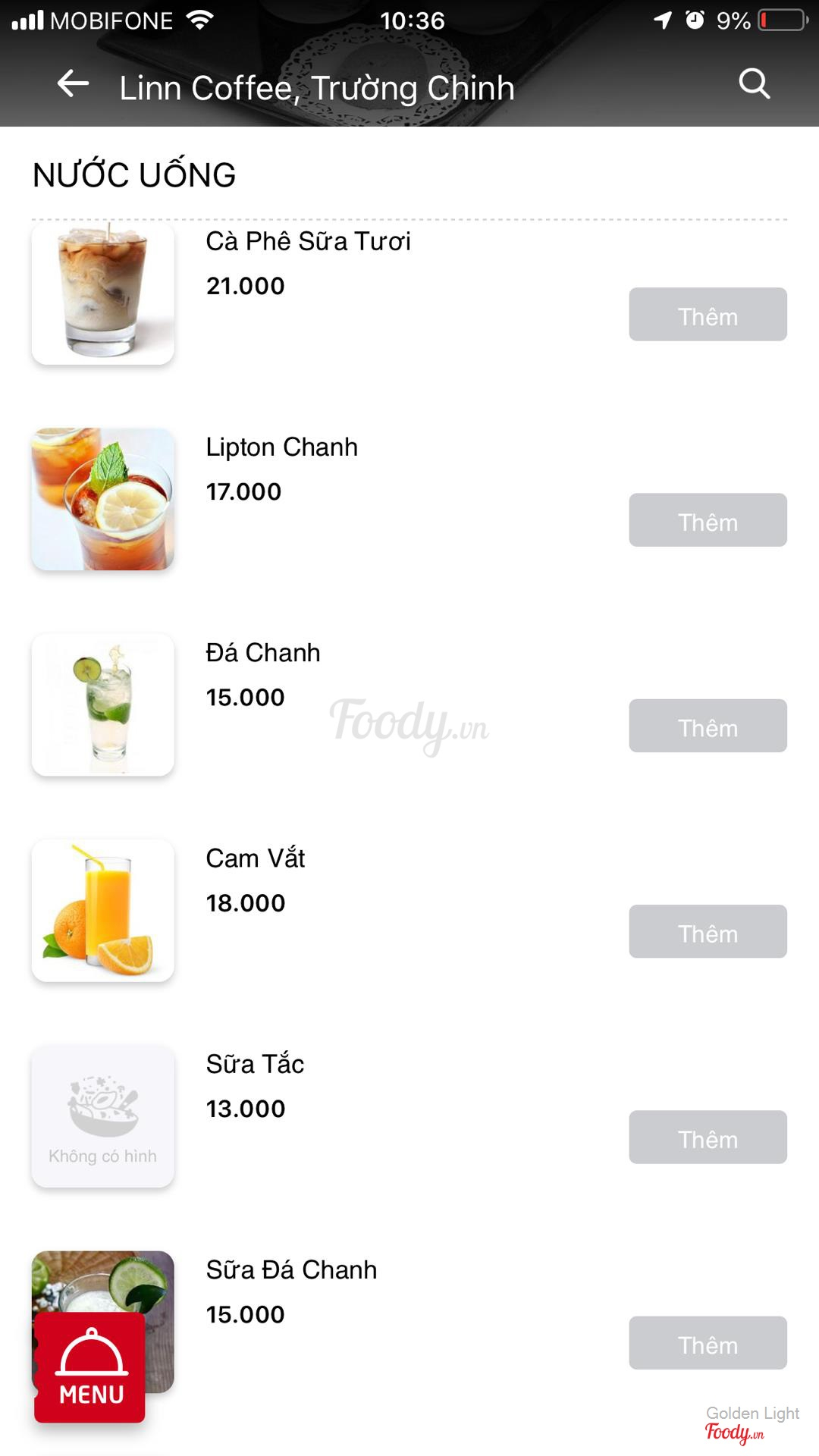Add Sữa Tắc to order
This screenshot has height=1456, width=819.
pyautogui.click(x=708, y=1137)
